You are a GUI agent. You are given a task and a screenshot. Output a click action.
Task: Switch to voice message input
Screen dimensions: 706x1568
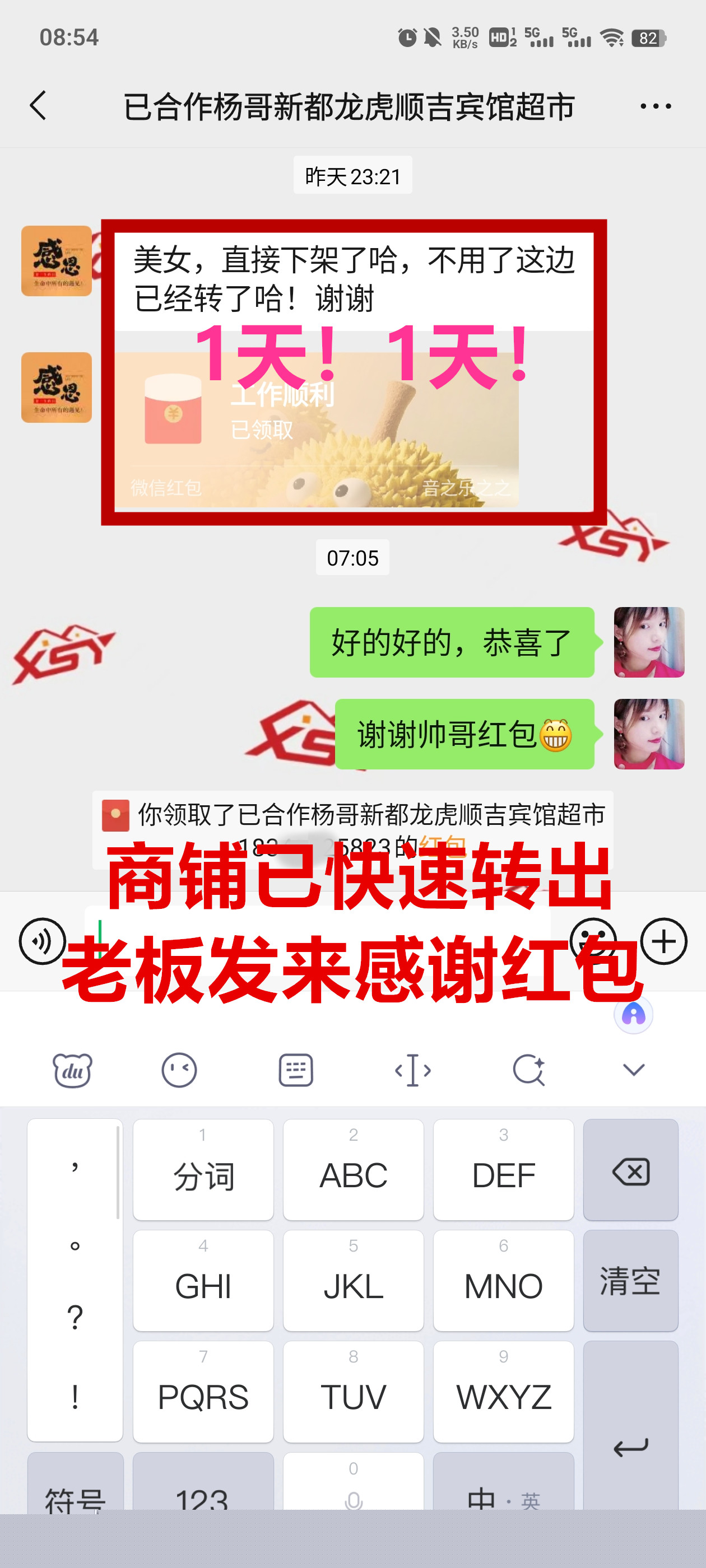tap(42, 941)
